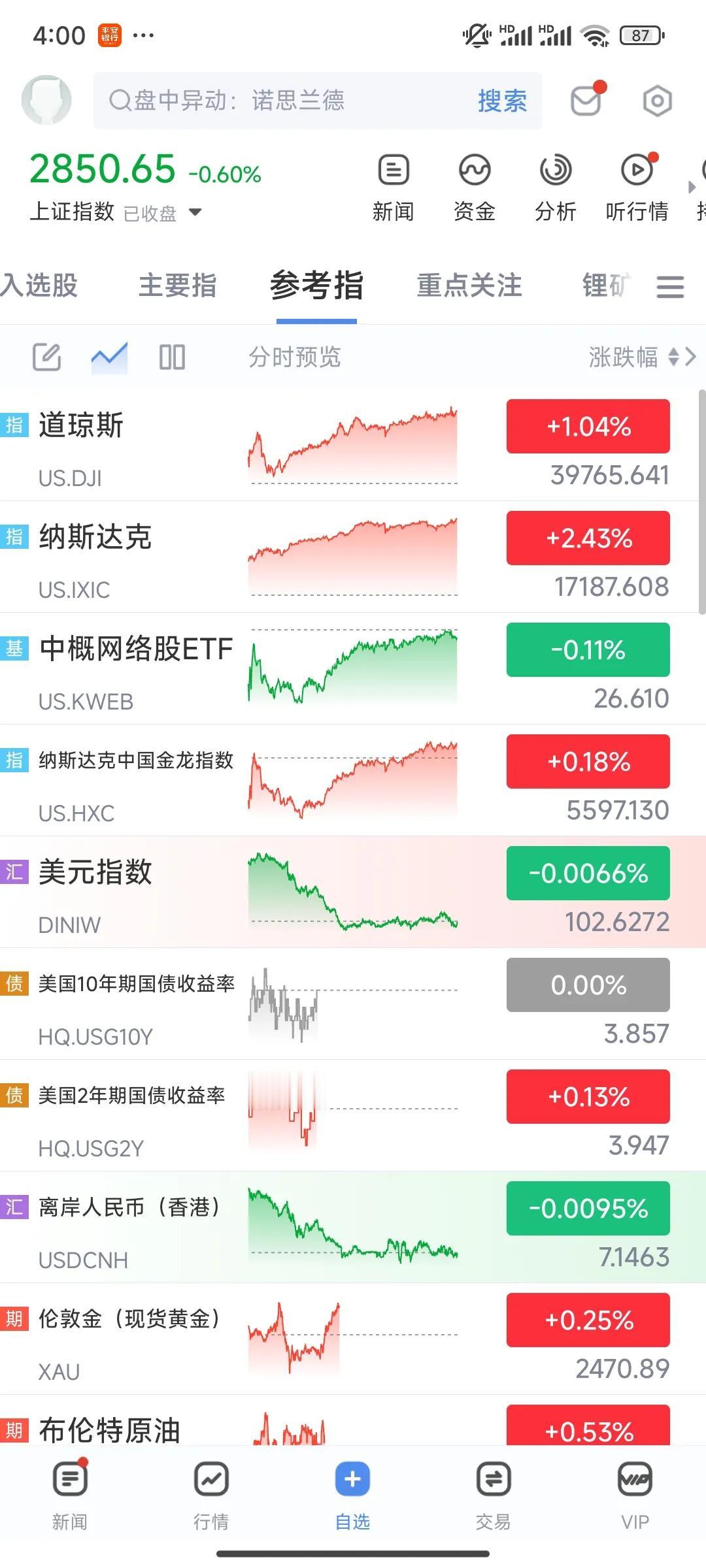Open the watchlist groups hamburger menu

(x=670, y=287)
